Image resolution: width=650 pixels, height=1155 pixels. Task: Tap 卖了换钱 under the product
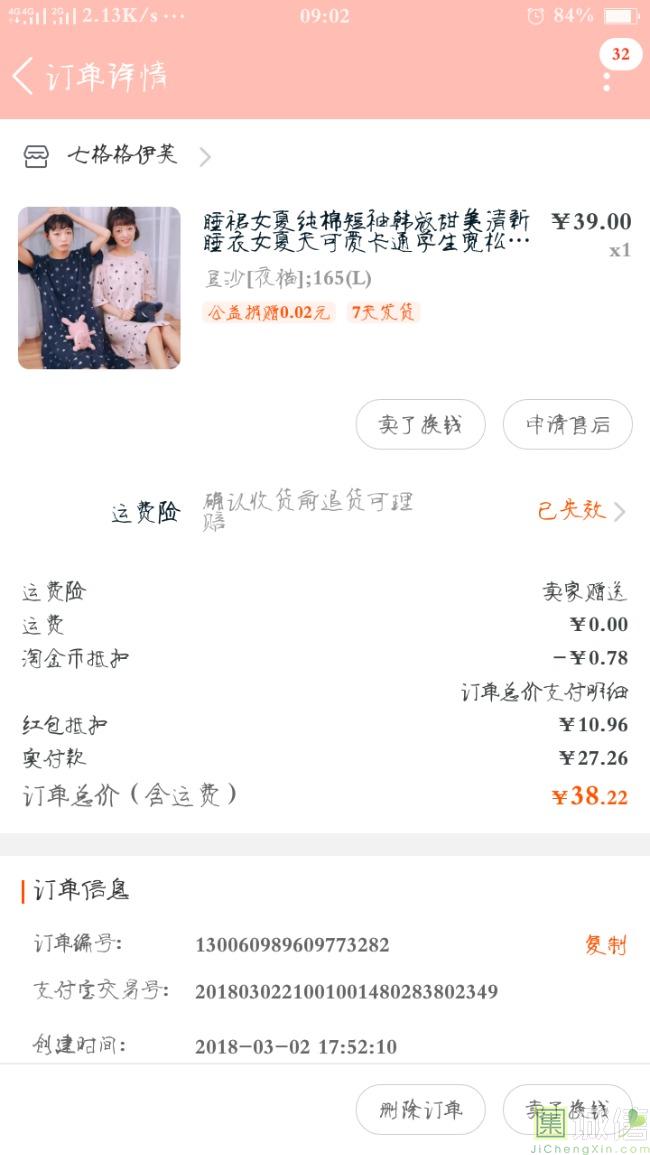tap(420, 425)
